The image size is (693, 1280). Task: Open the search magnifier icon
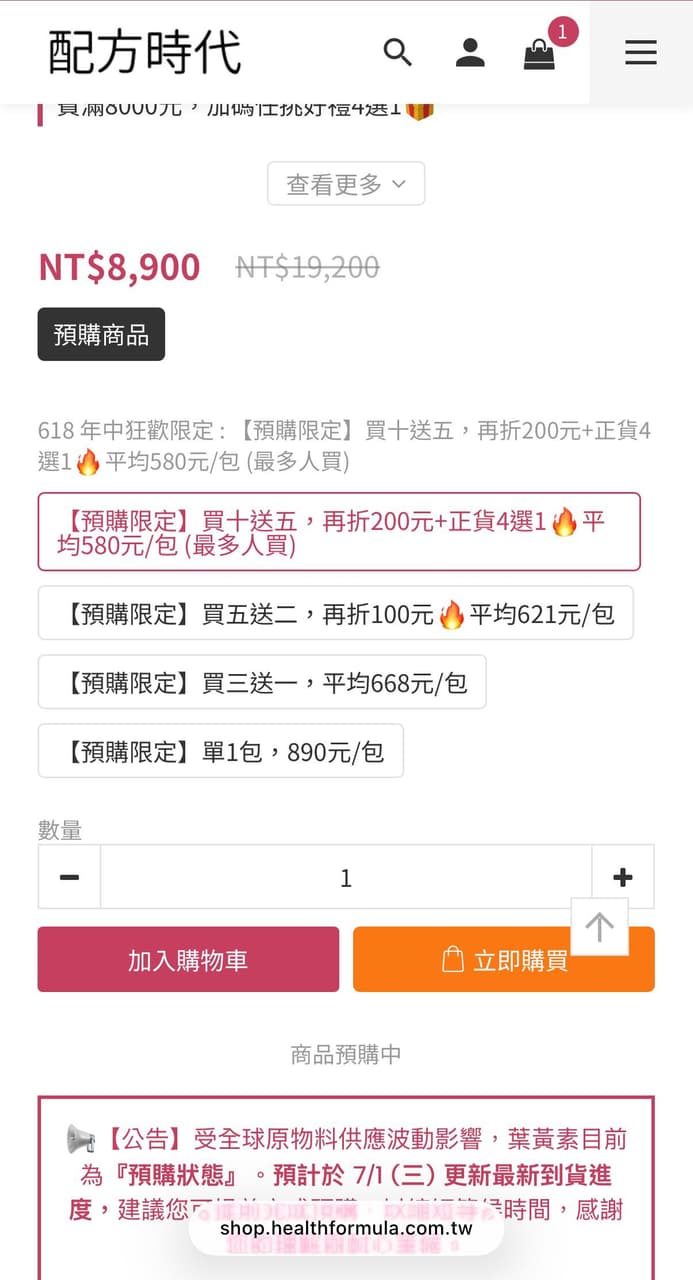click(398, 52)
